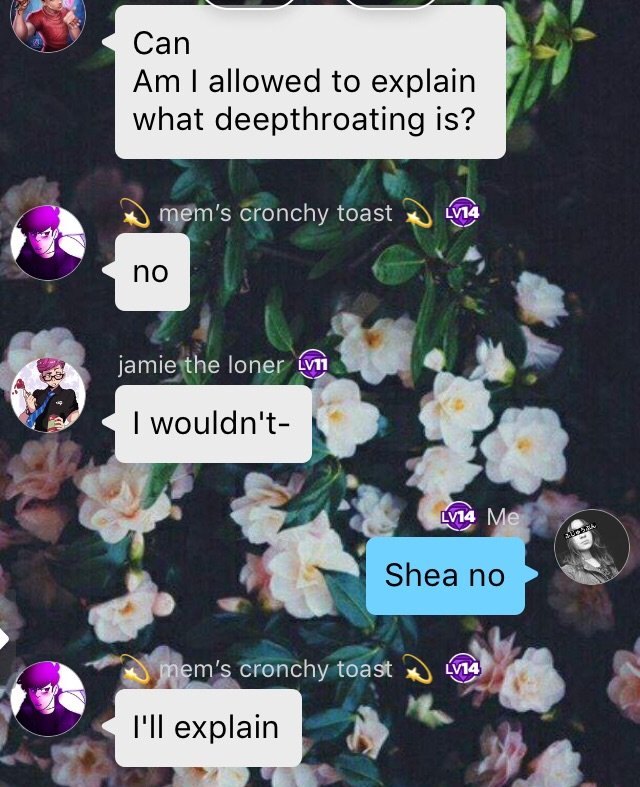
Task: Open avatar beside the 'Am I allowed' message
Action: 48,20
